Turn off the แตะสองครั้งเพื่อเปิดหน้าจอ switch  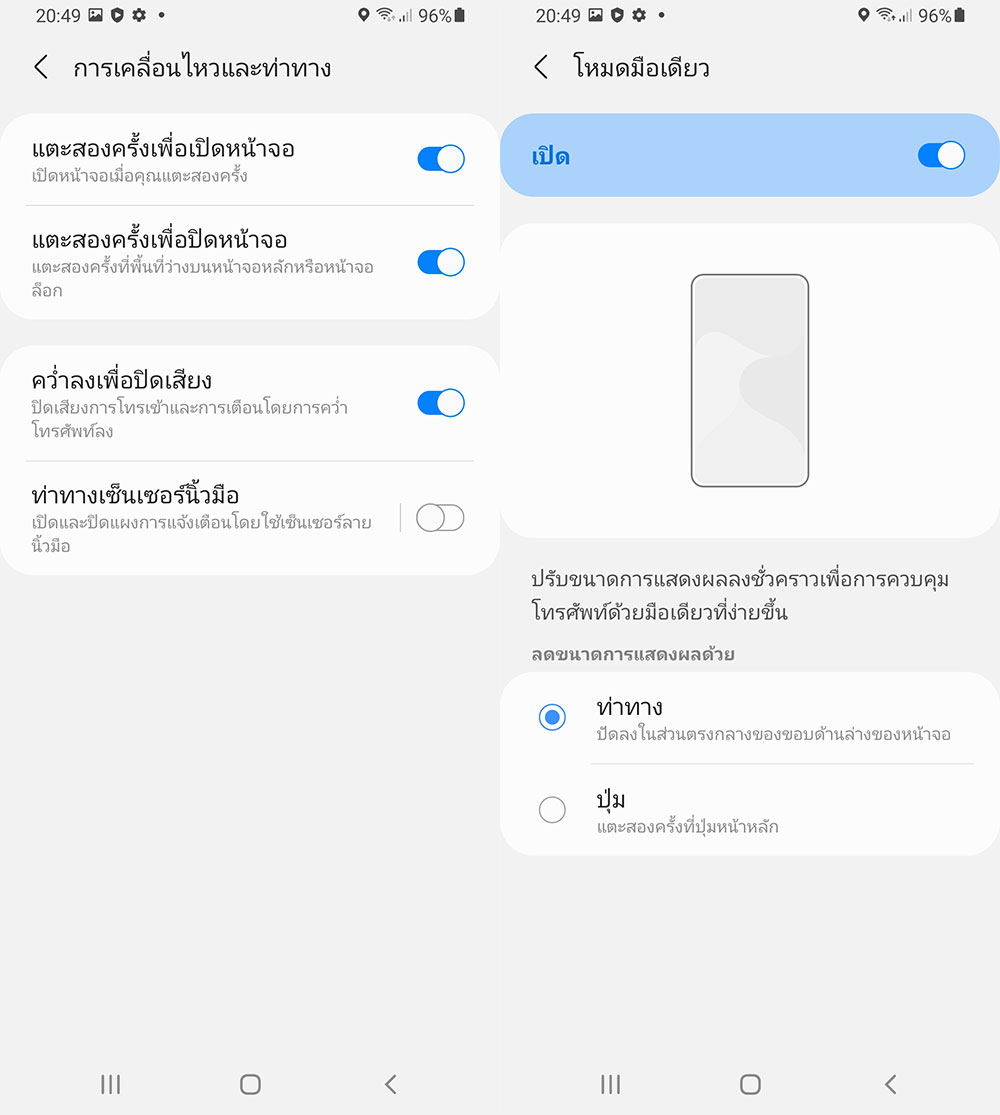[x=441, y=159]
